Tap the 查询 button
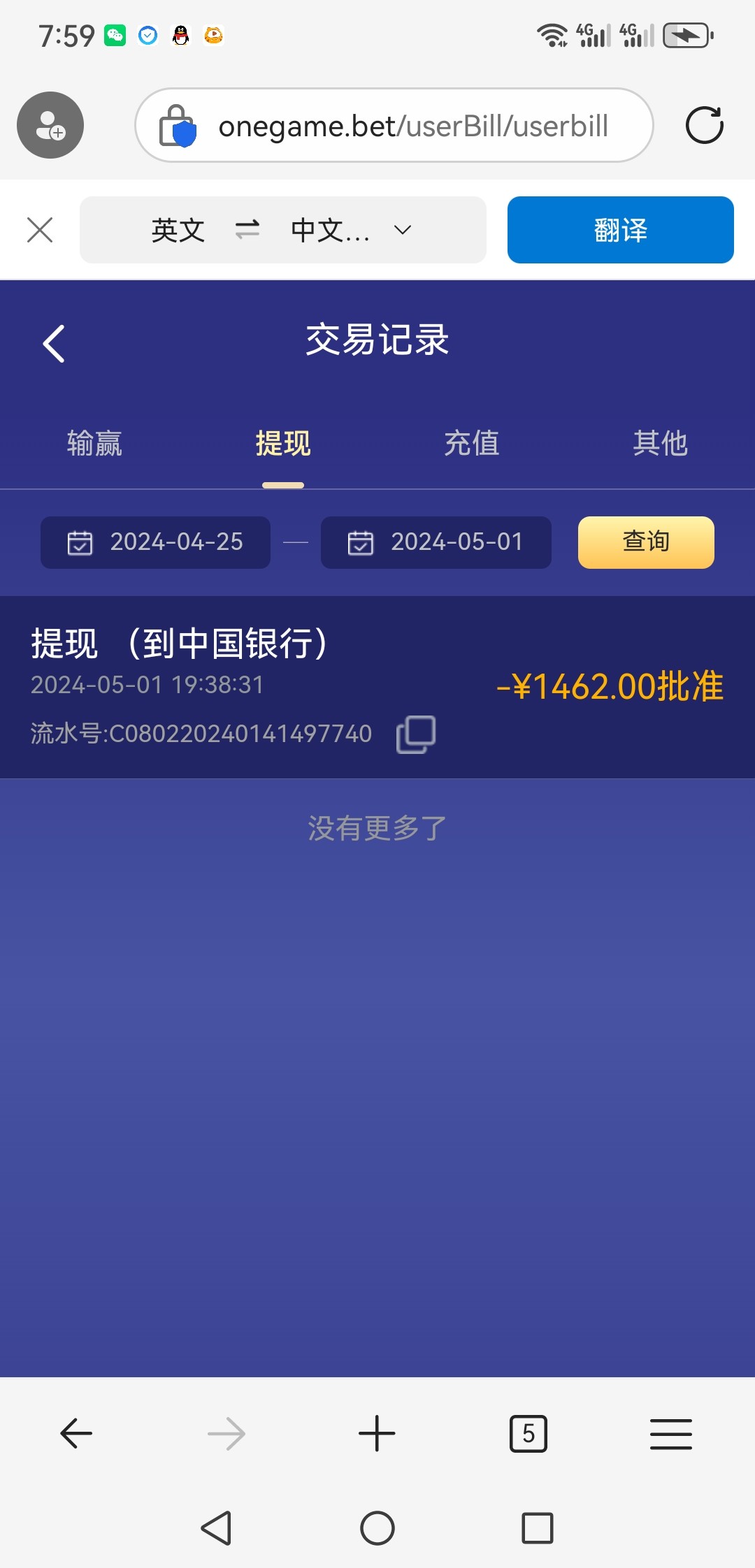755x1568 pixels. tap(645, 542)
